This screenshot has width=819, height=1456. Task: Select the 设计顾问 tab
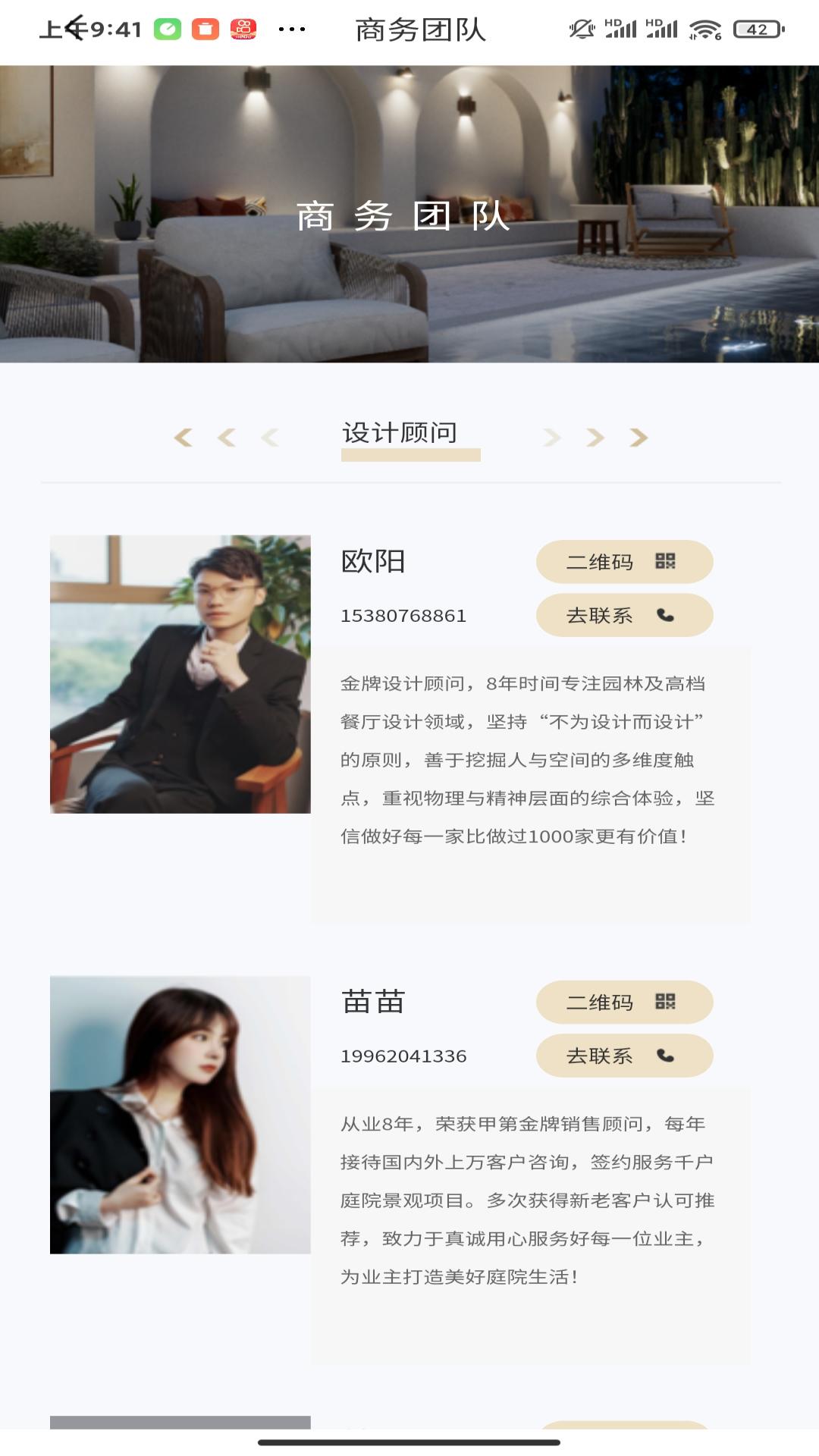click(400, 434)
